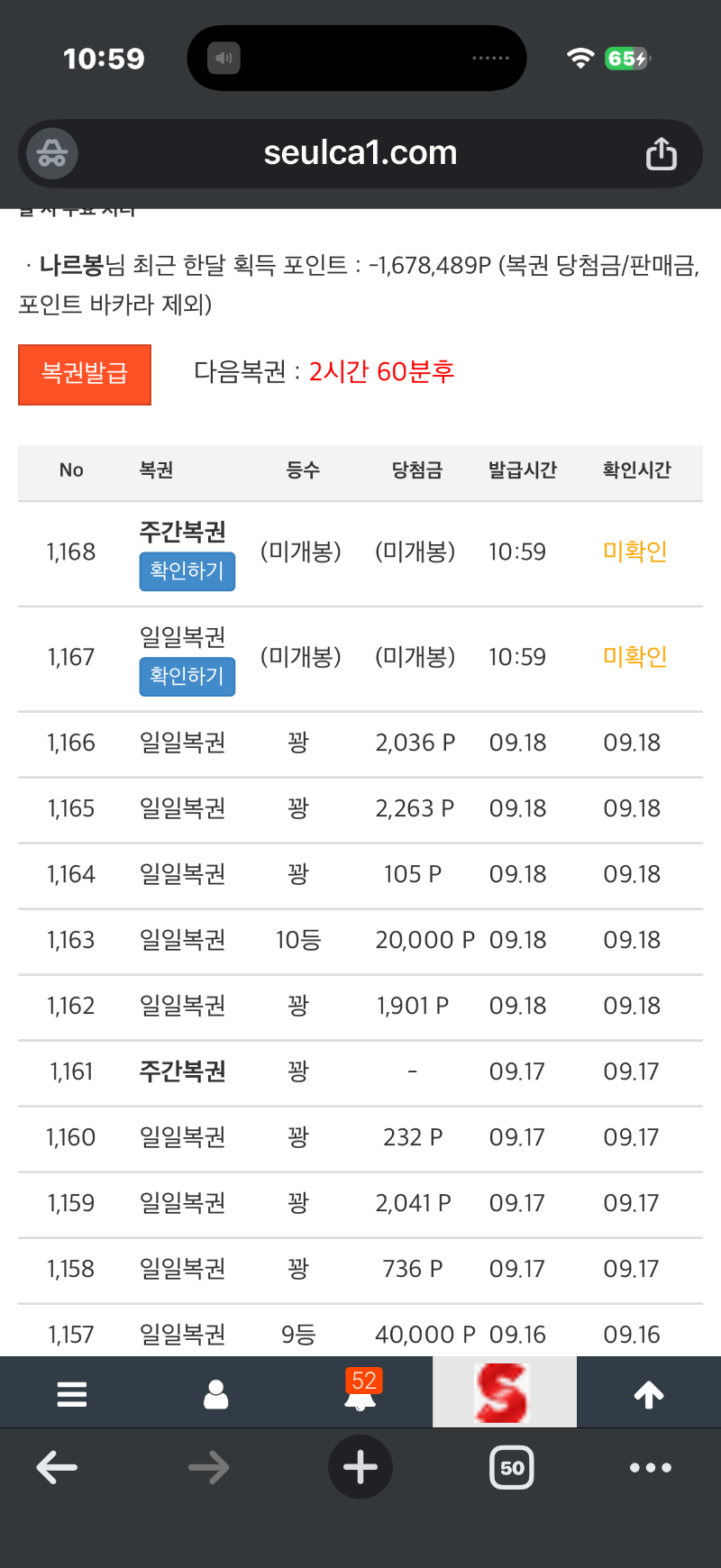The width and height of the screenshot is (721, 1568).
Task: Open the user profile icon
Action: click(x=216, y=1394)
